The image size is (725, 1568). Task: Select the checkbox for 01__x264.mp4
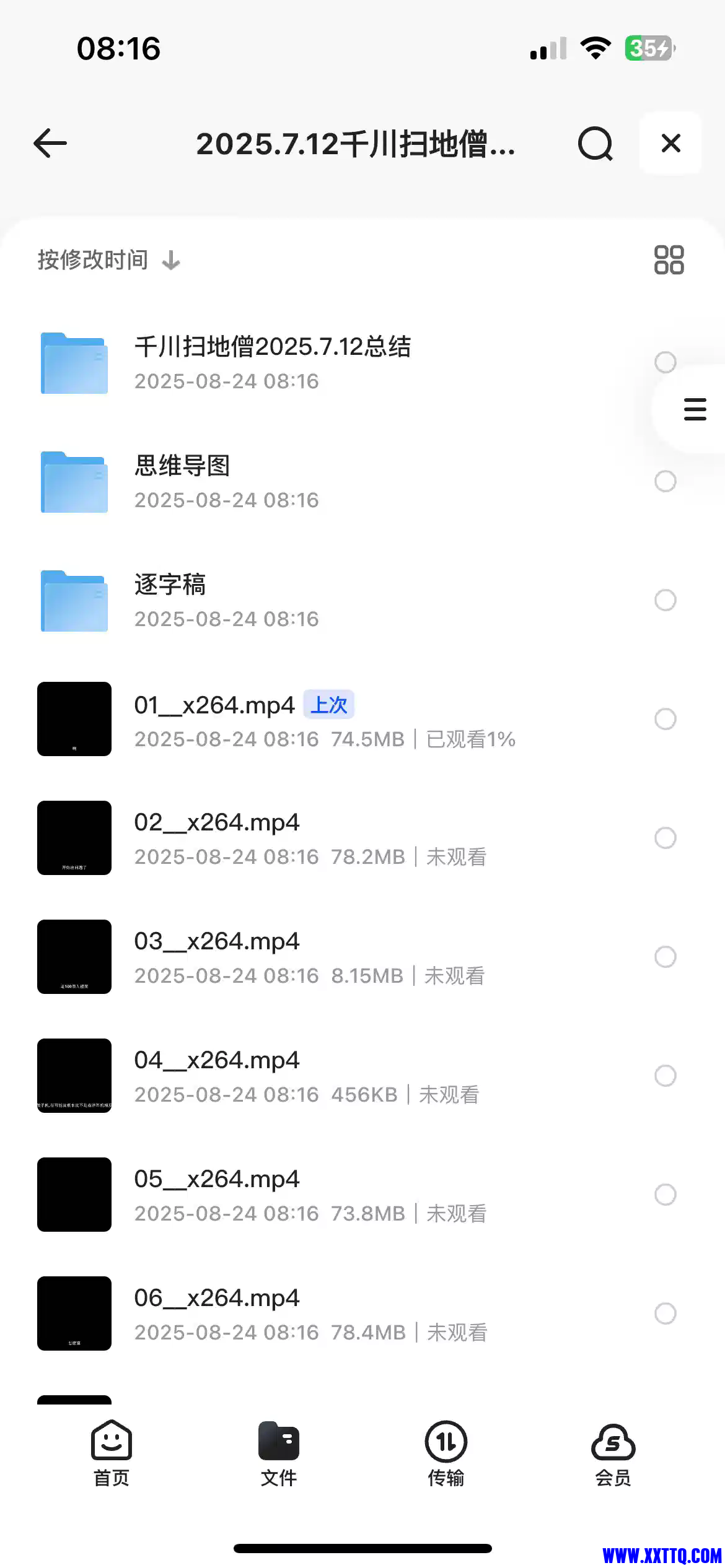(x=666, y=719)
